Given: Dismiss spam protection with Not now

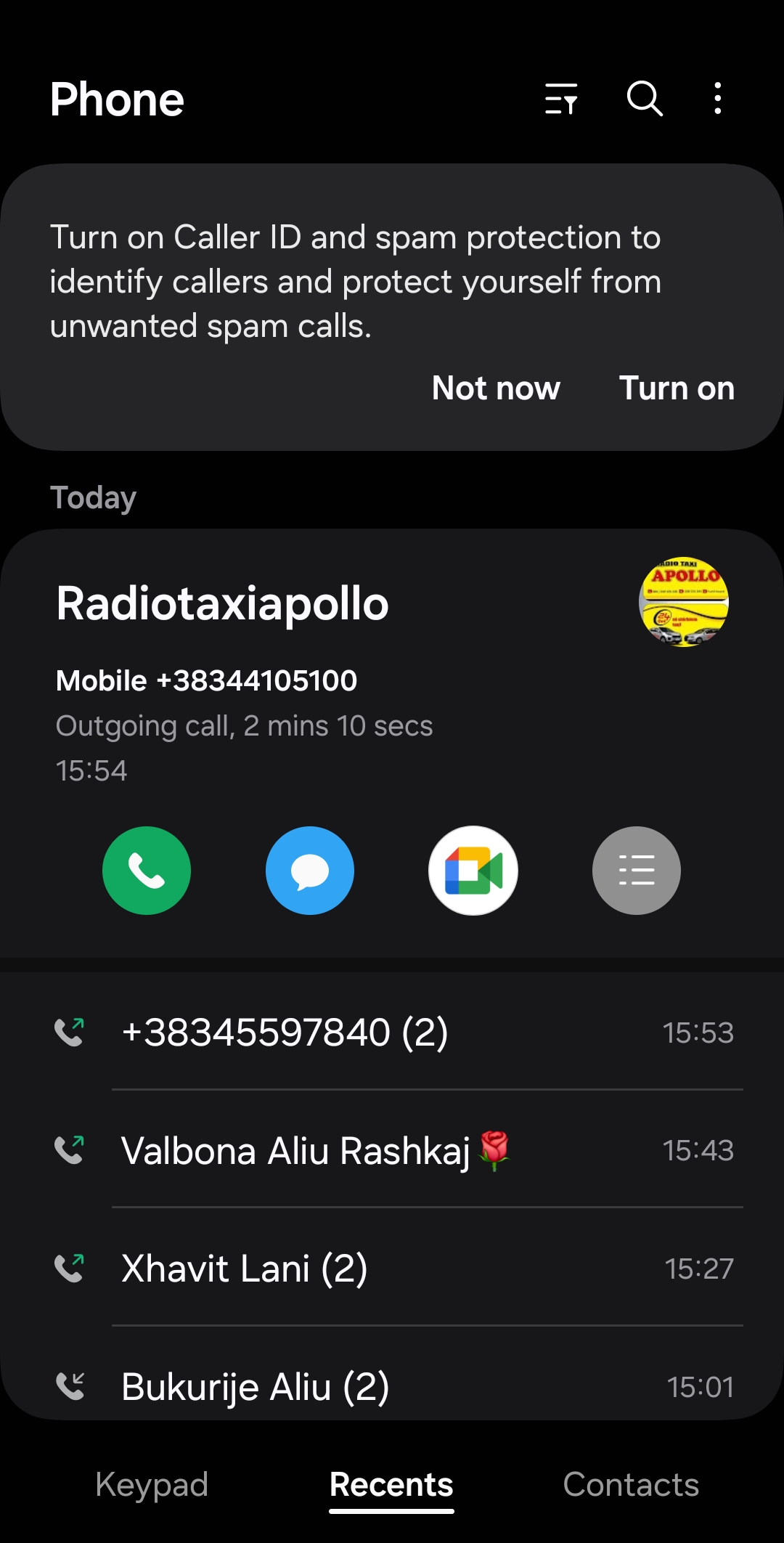Looking at the screenshot, I should 496,388.
